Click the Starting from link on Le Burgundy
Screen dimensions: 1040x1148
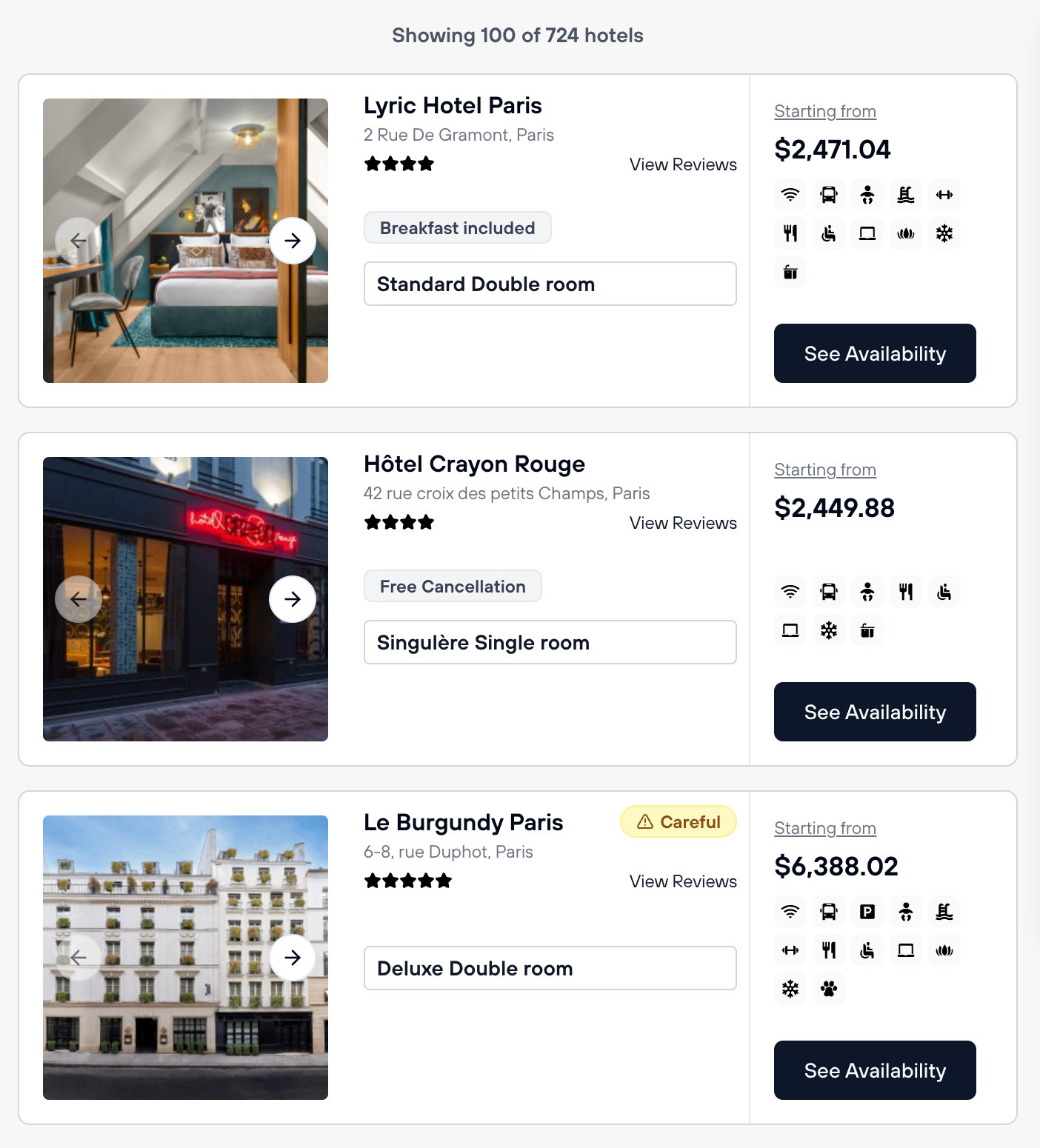click(x=825, y=828)
